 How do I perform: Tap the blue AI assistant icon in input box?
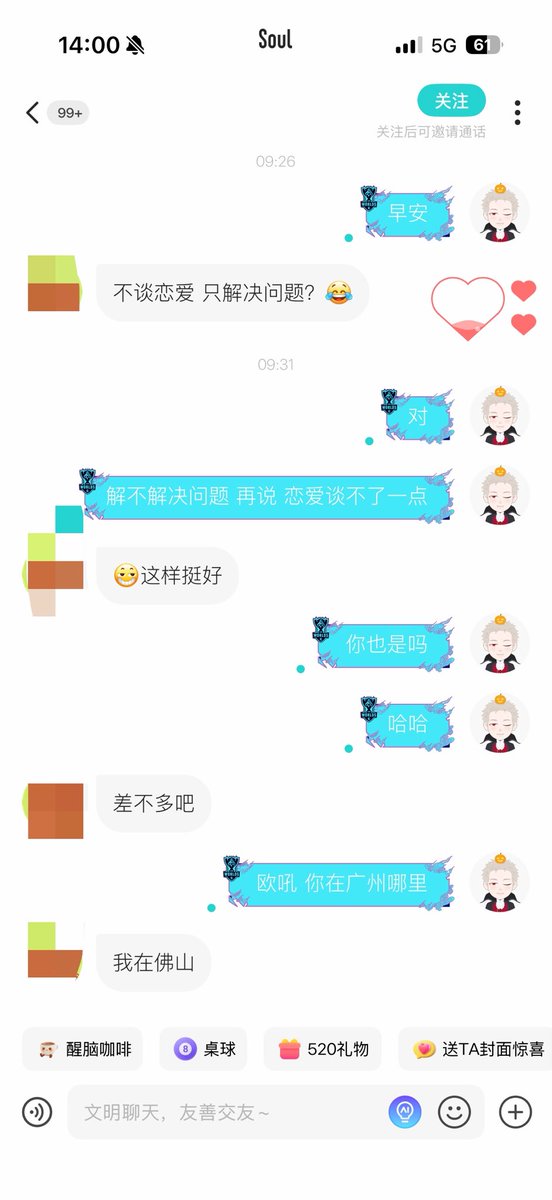[405, 1112]
